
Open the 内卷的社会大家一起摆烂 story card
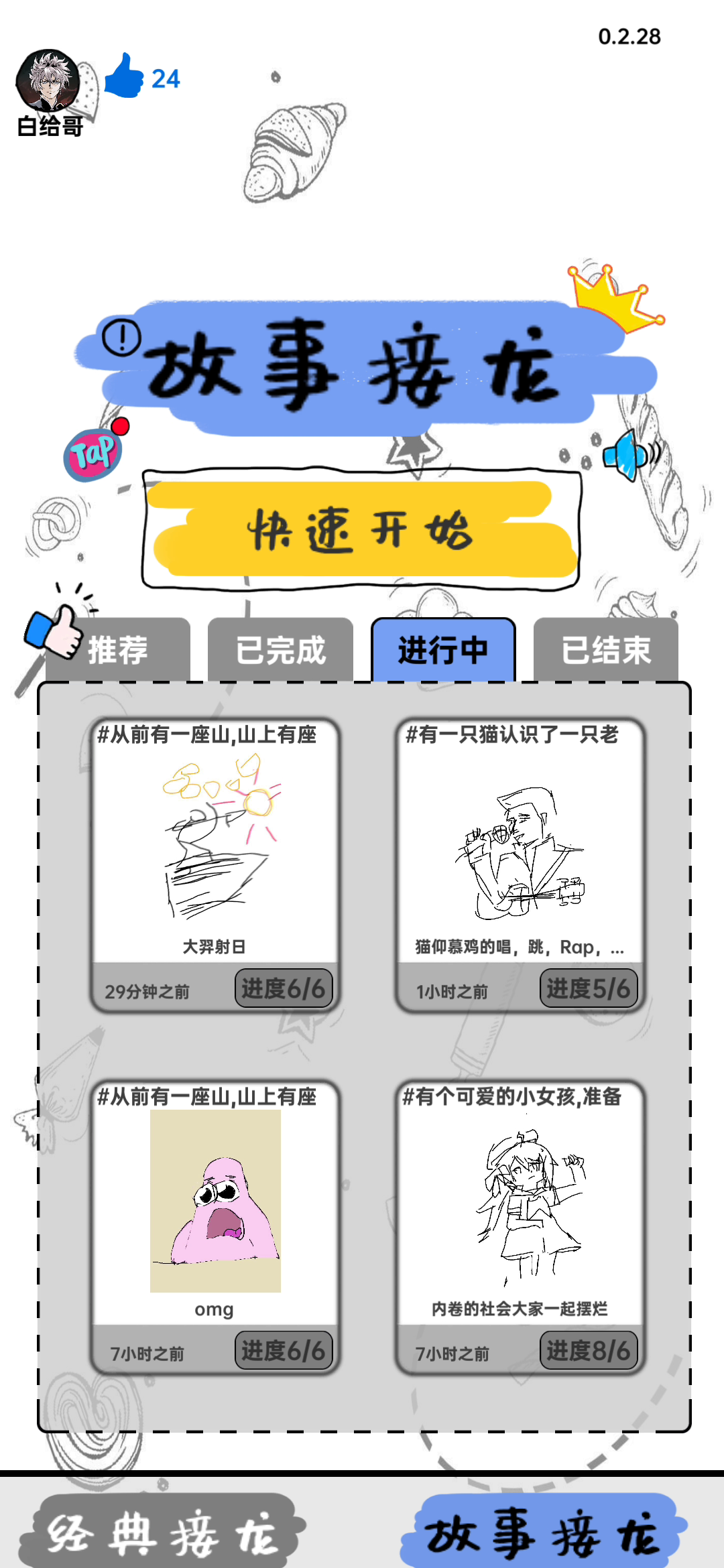pos(520,1227)
